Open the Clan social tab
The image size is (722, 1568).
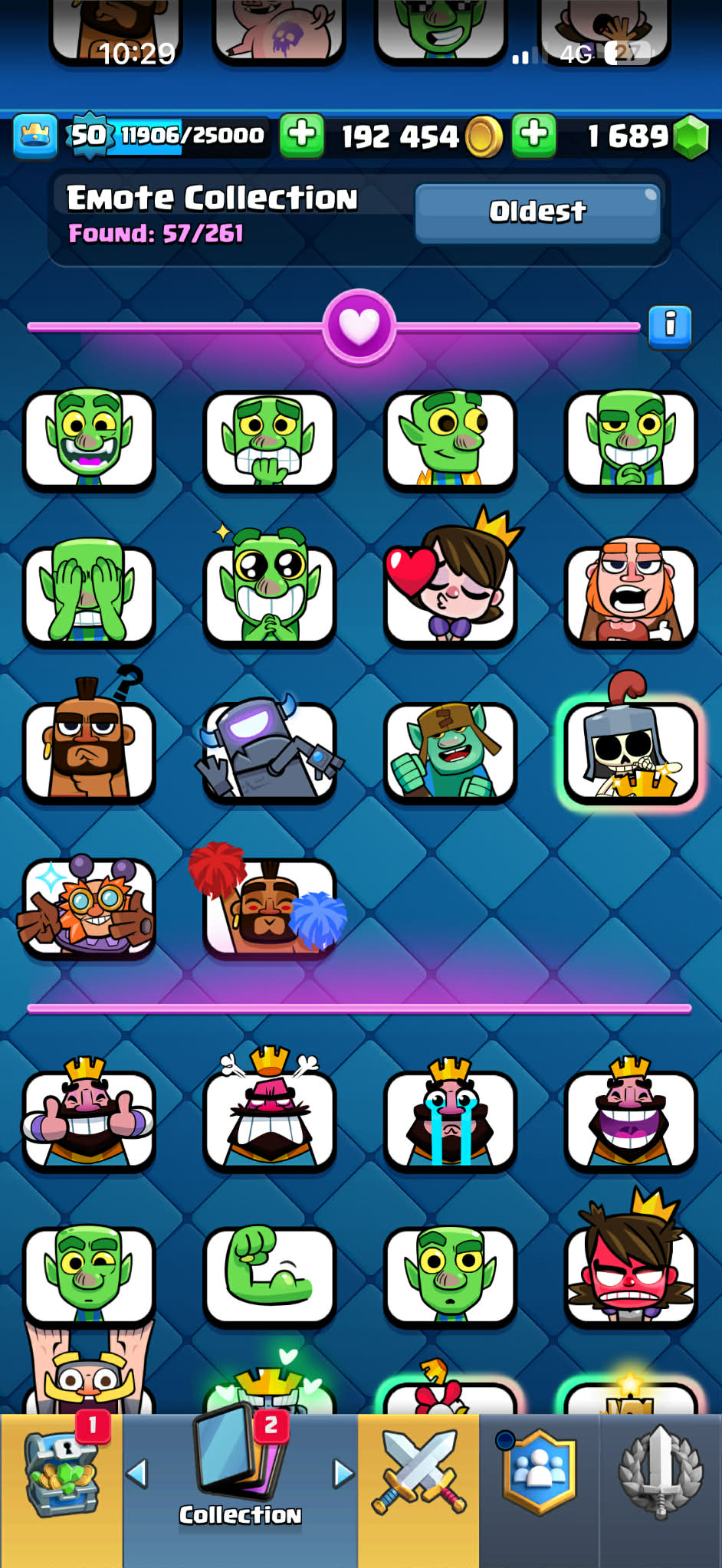click(x=539, y=1475)
